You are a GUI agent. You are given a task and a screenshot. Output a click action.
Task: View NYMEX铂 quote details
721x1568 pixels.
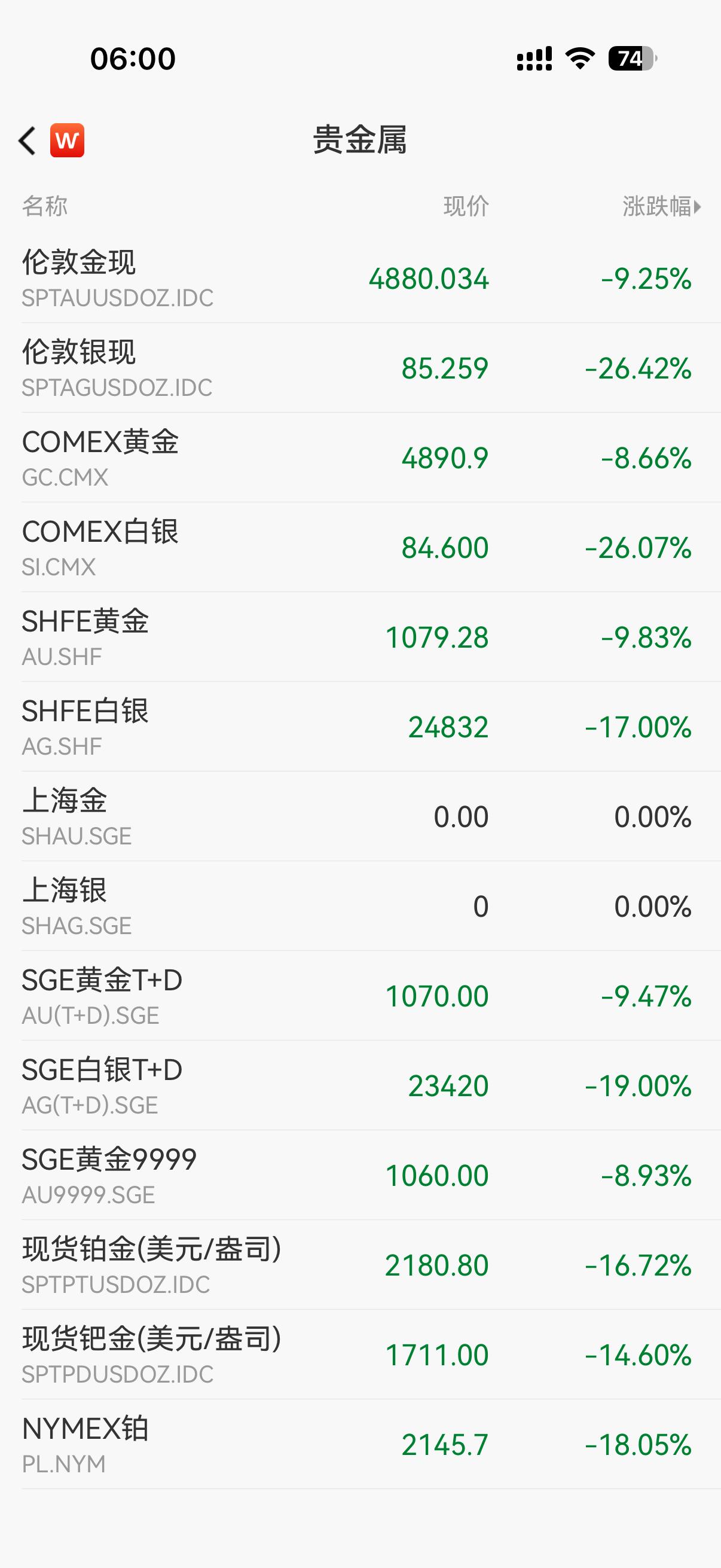pos(360,1444)
